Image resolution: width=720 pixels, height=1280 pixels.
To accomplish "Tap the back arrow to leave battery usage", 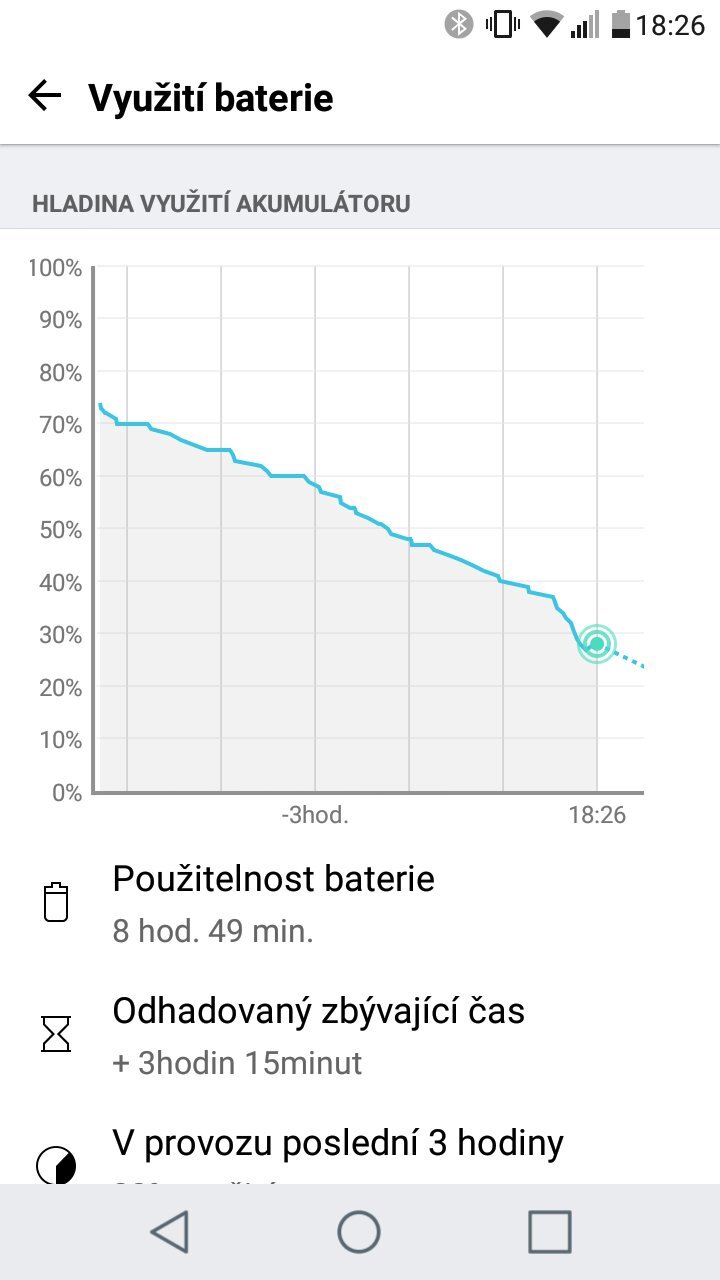I will tap(44, 96).
